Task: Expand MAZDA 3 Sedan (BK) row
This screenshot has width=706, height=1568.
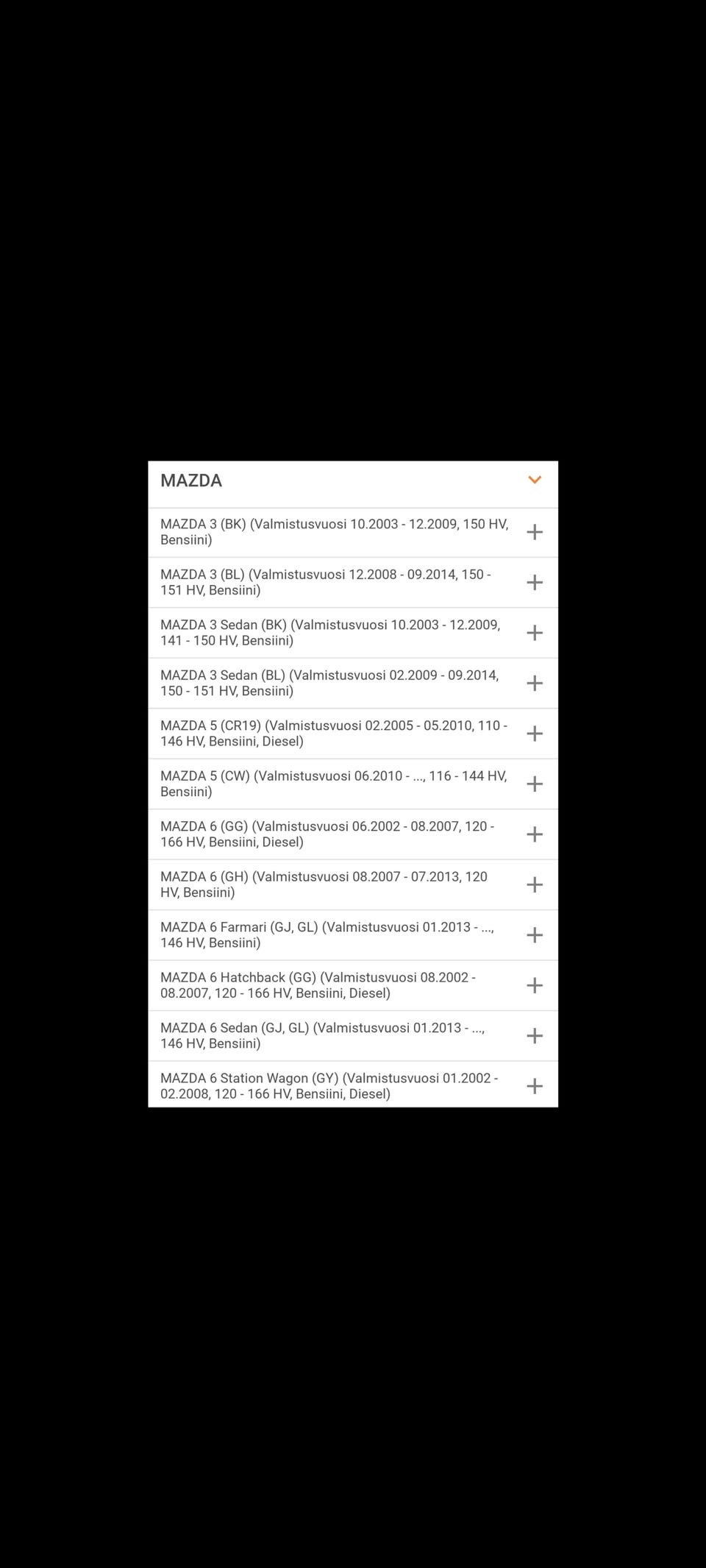Action: tap(535, 633)
